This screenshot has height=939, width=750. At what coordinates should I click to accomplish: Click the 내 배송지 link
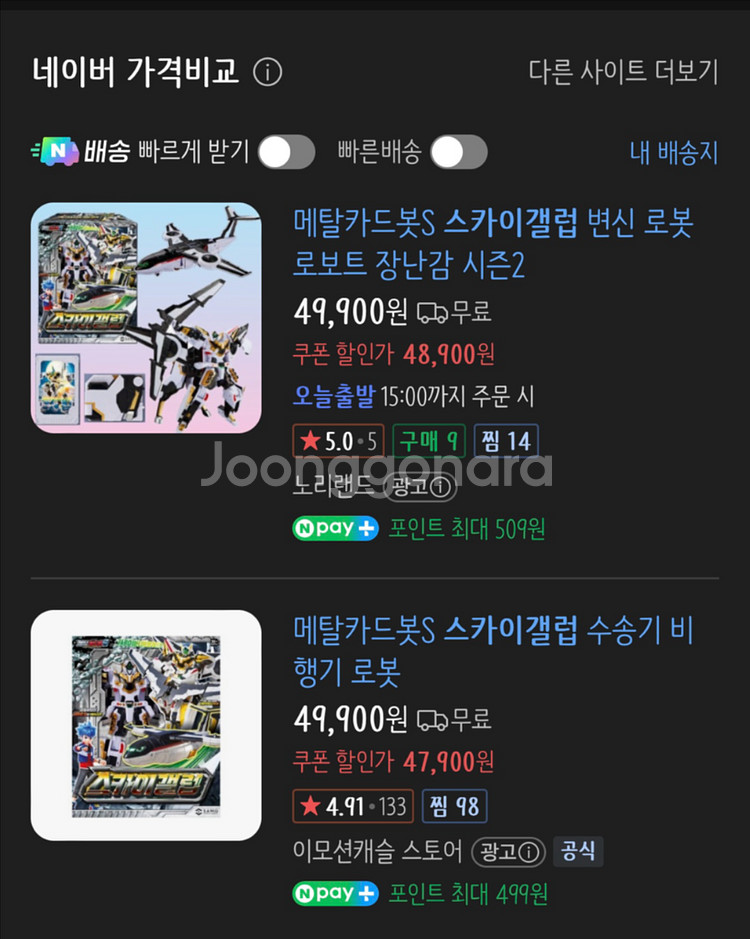coord(676,150)
